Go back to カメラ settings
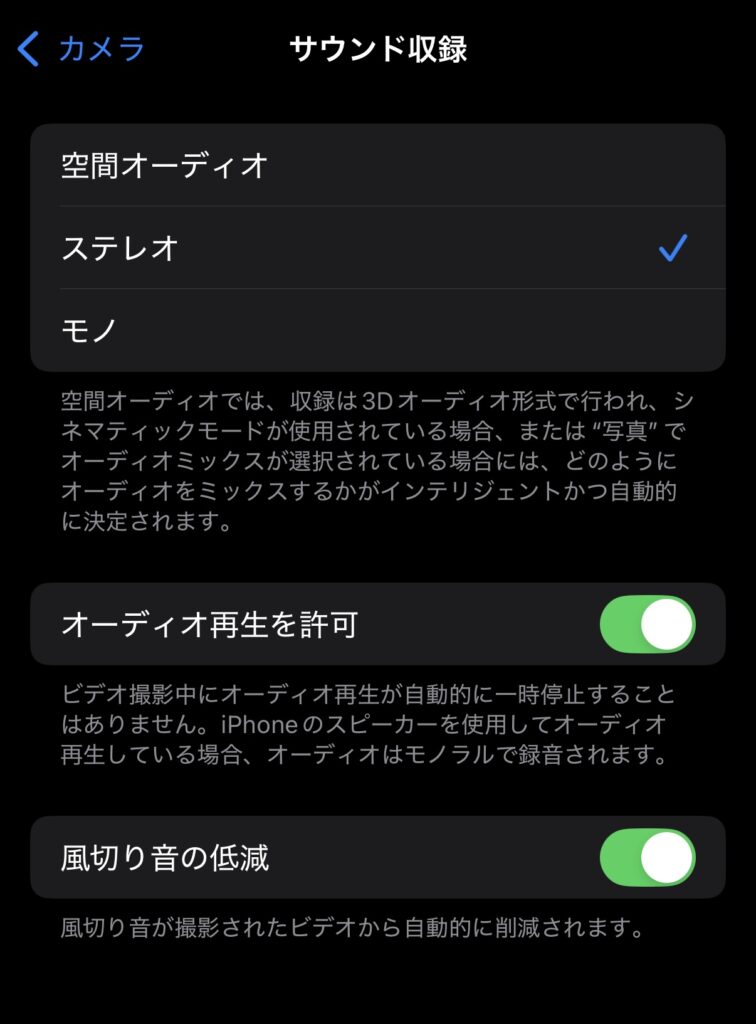 (x=82, y=48)
